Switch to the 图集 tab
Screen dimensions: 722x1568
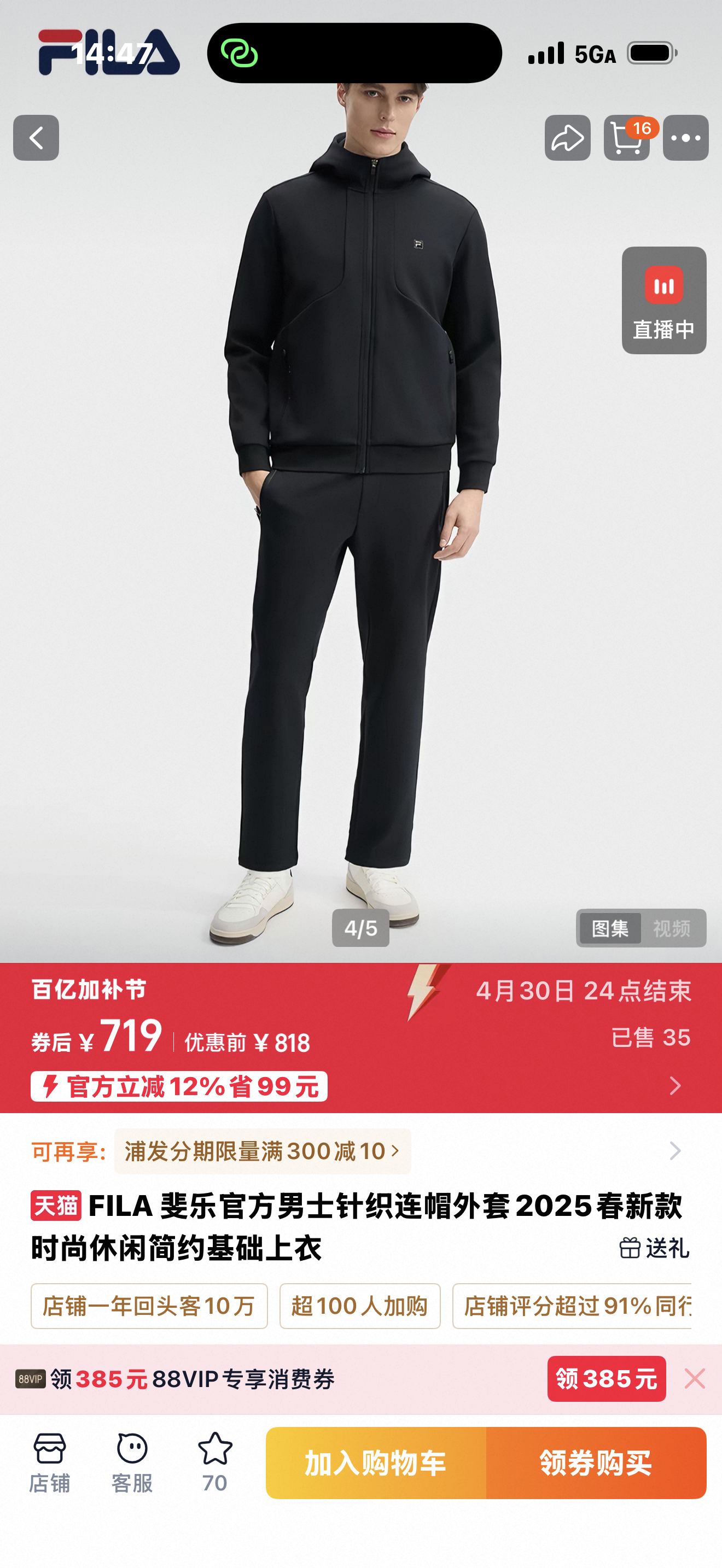point(610,928)
